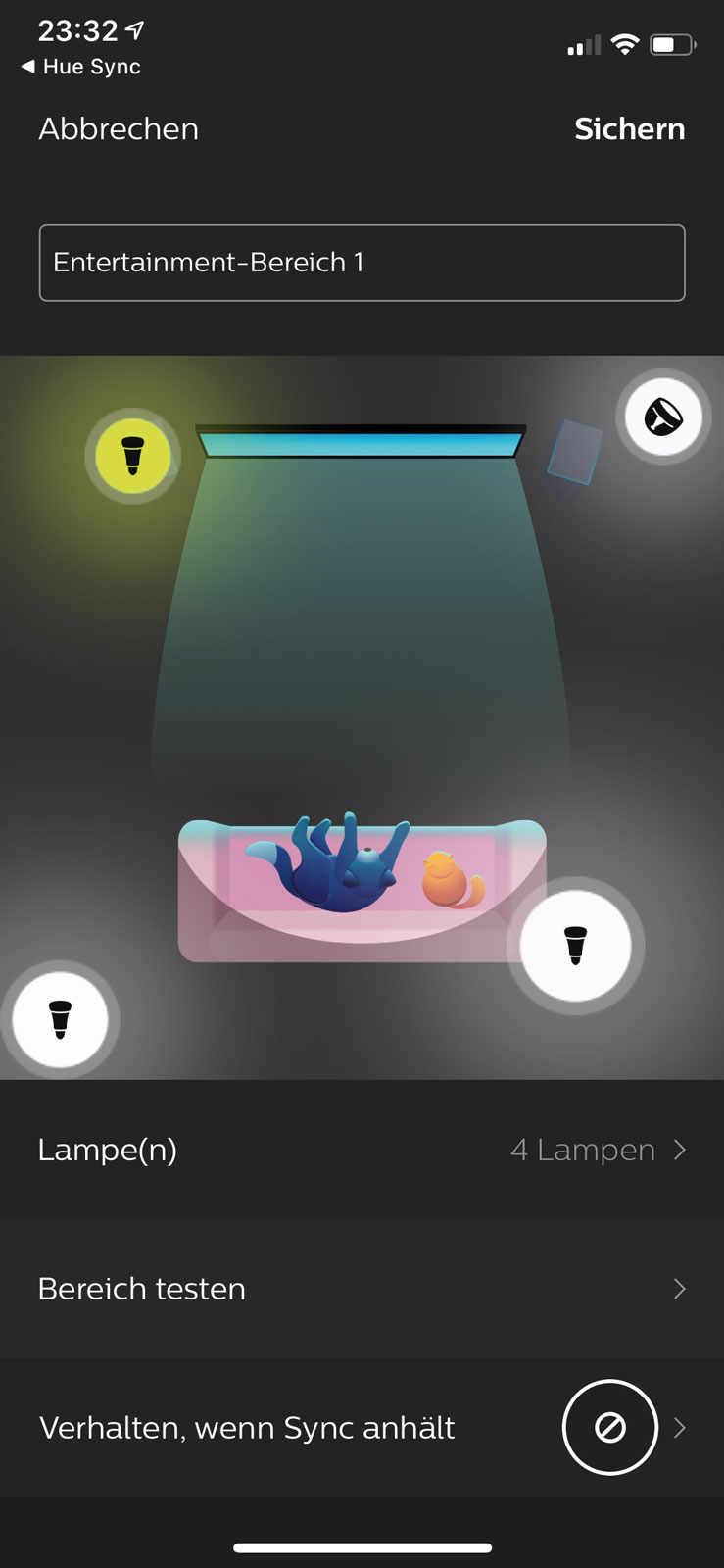Select the bulb lamp at bottom-left corner
The width and height of the screenshot is (724, 1568).
60,1020
